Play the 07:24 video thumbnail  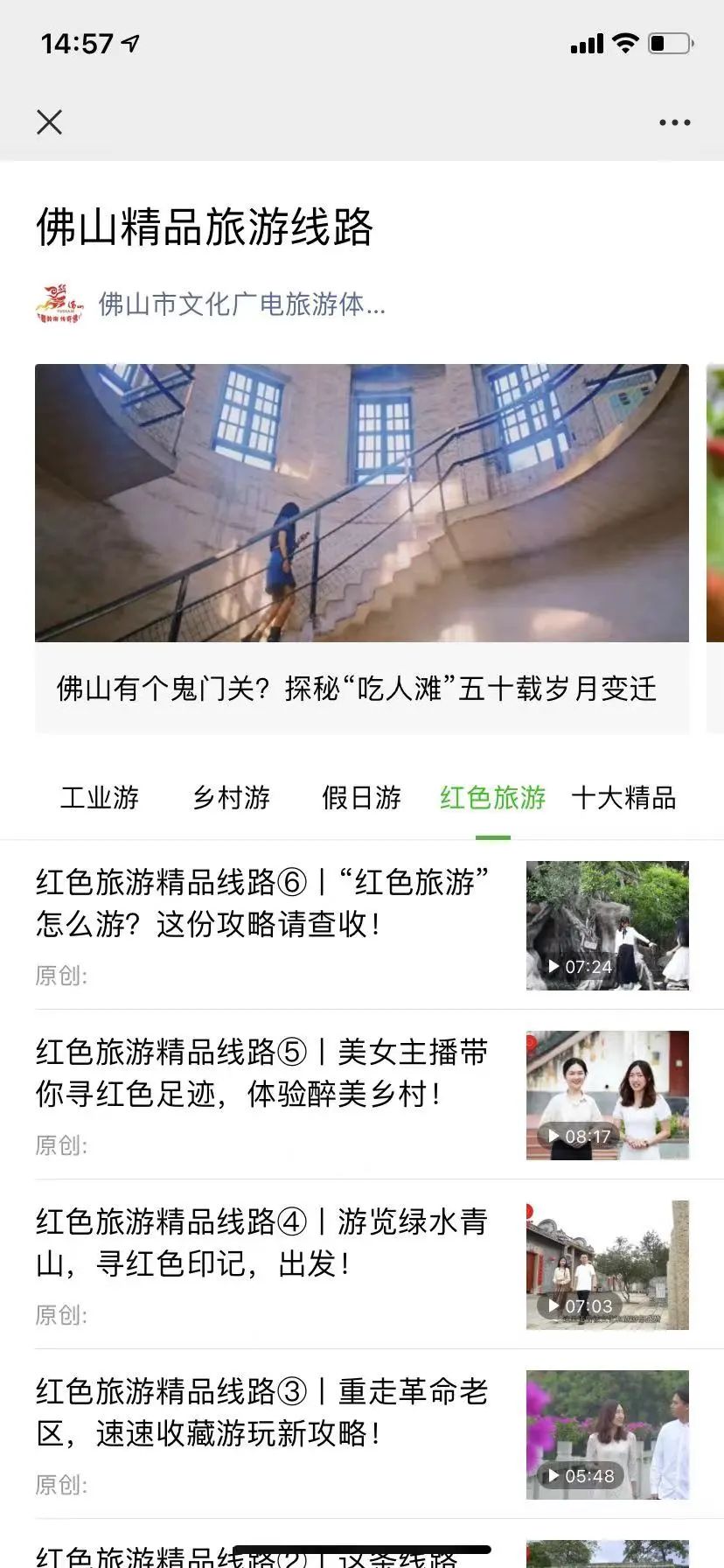coord(607,926)
